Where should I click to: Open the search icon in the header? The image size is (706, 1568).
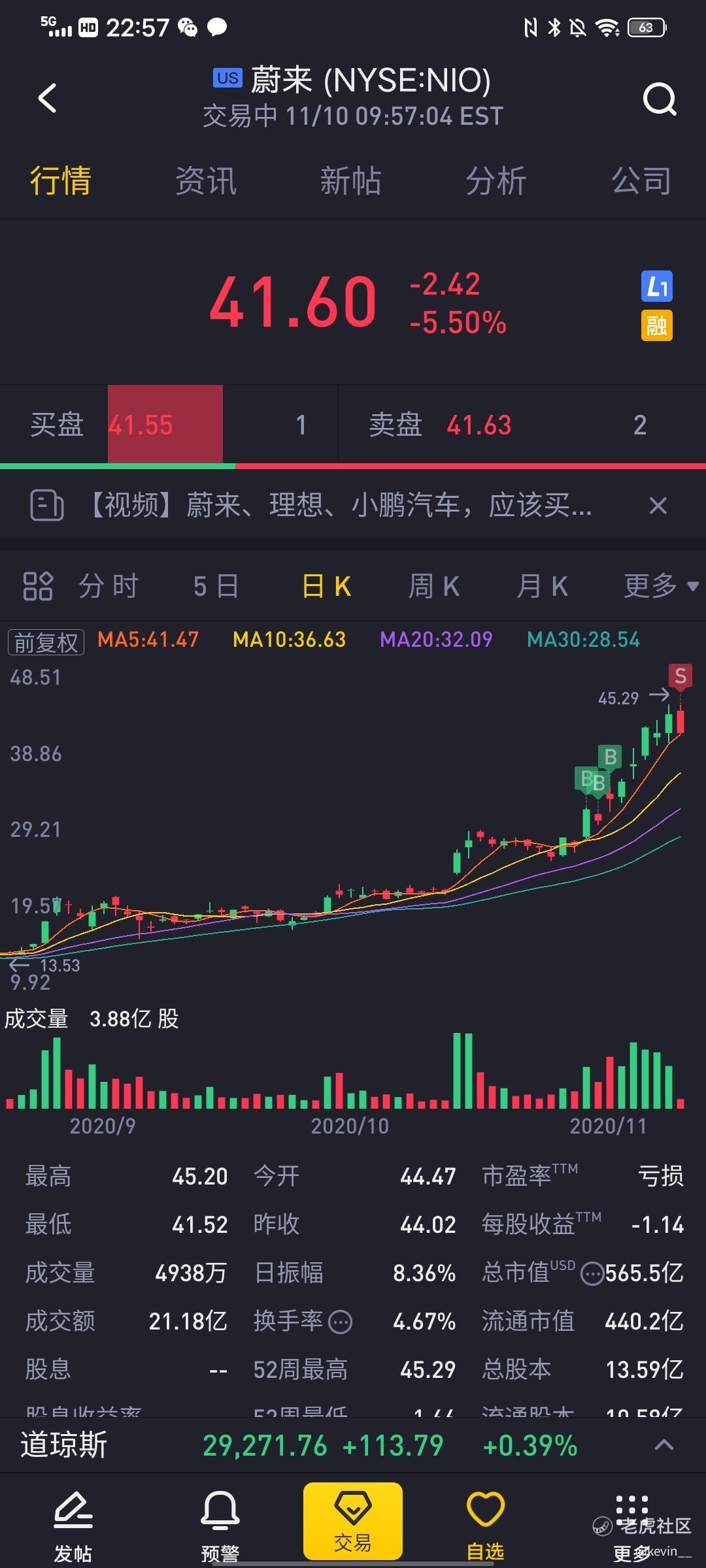[x=659, y=99]
